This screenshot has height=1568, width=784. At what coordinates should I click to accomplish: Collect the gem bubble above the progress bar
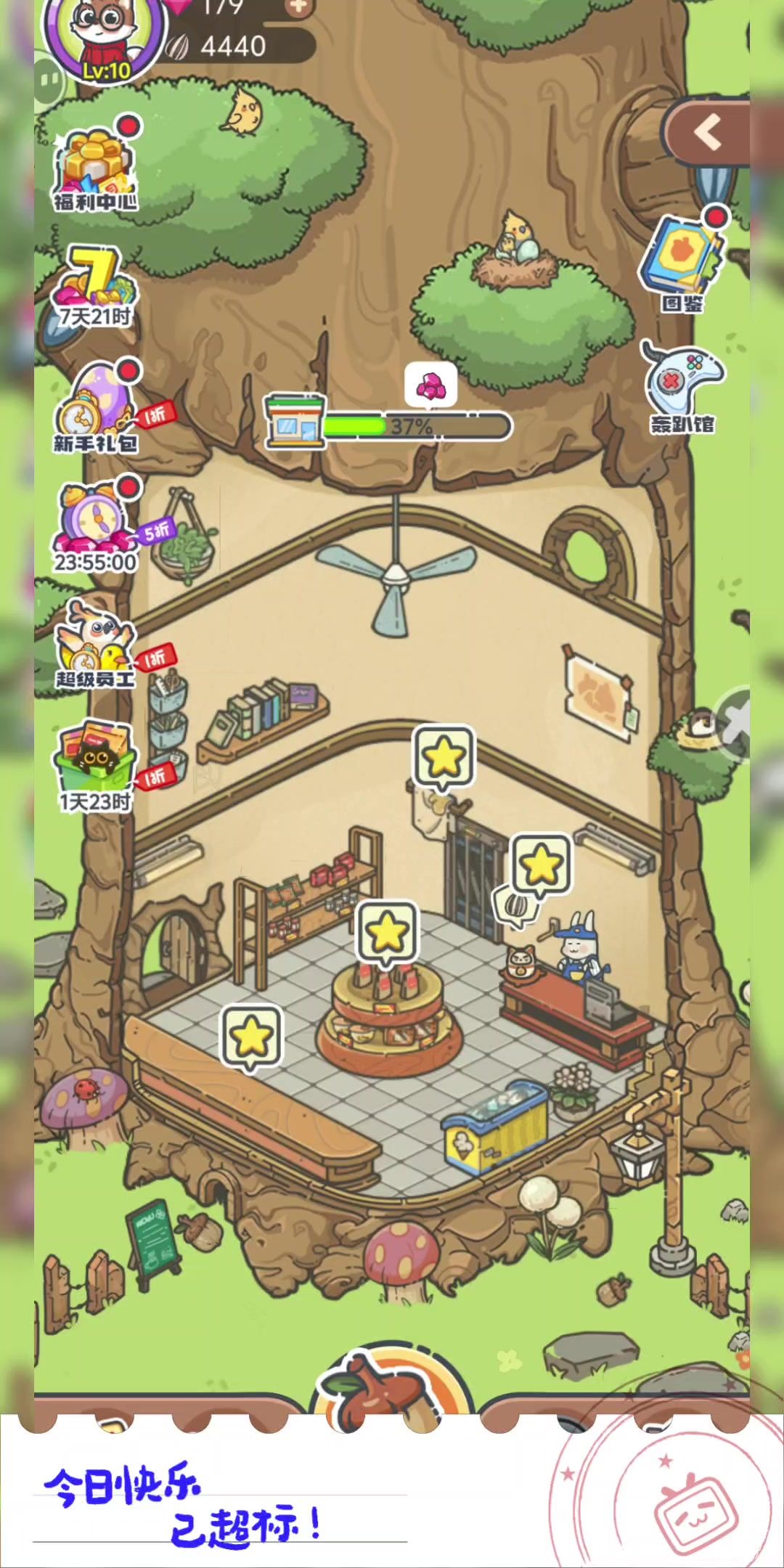(431, 384)
